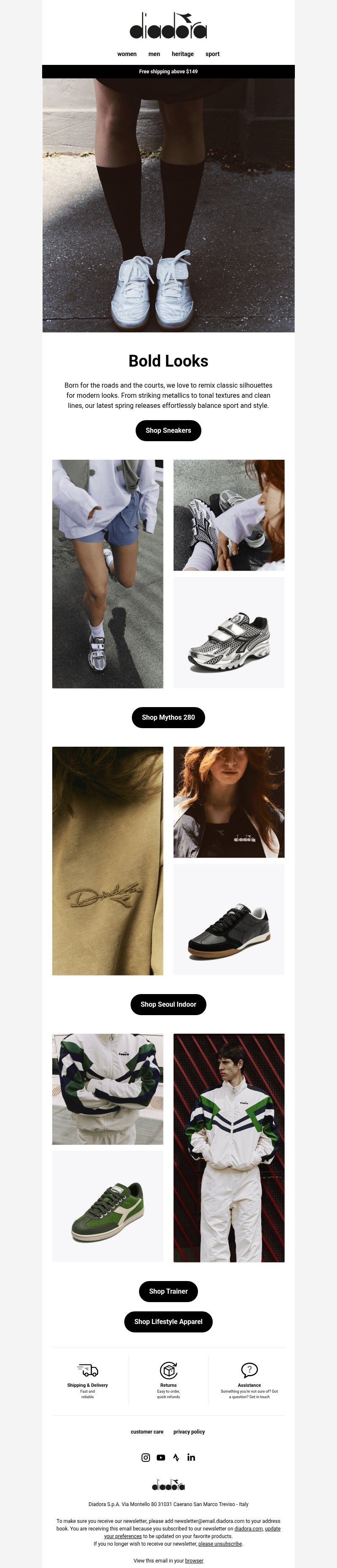Viewport: 337px width, 1568px height.
Task: Tap the please unsubscribe link
Action: click(220, 1544)
